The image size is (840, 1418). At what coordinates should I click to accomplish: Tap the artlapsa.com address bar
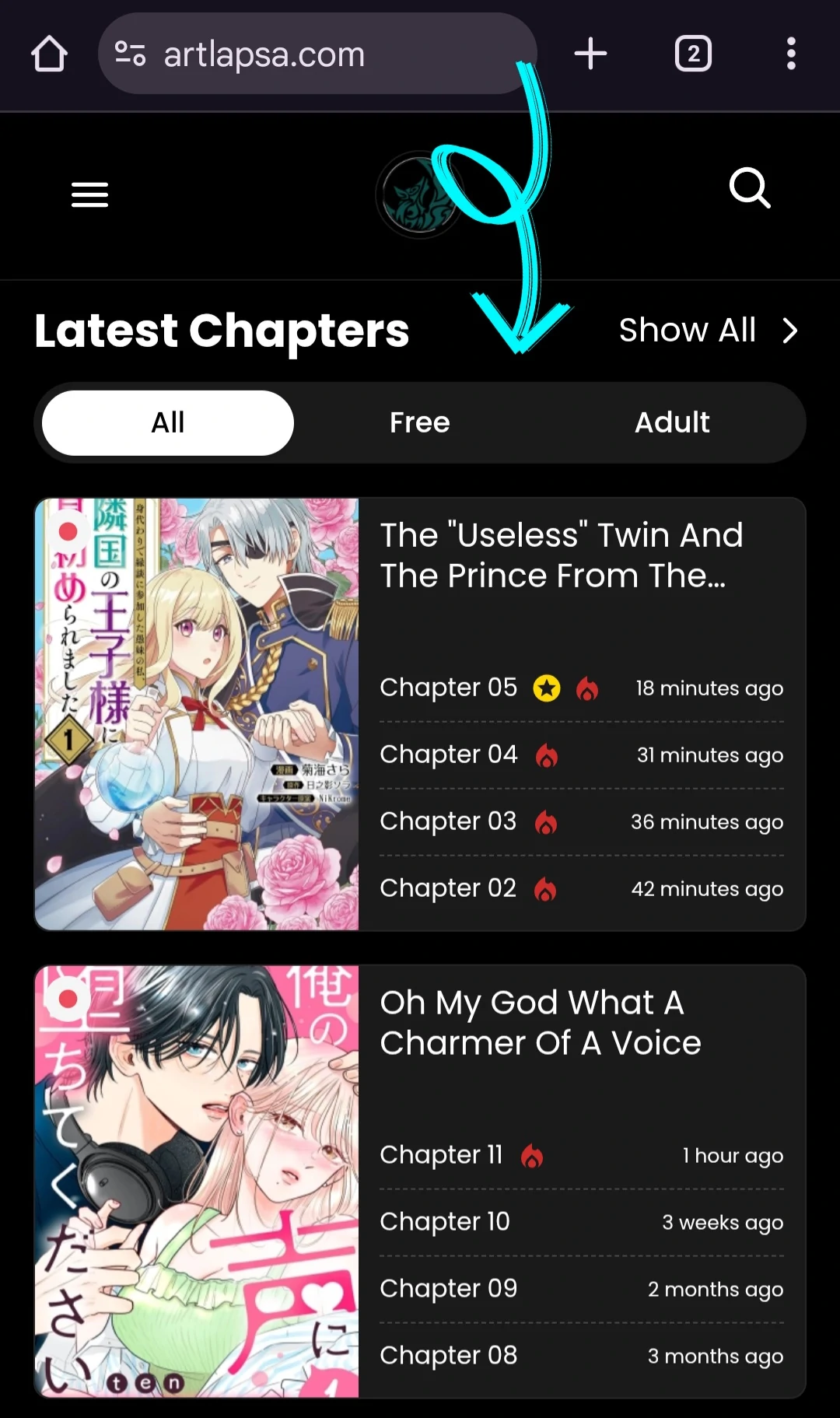point(311,54)
